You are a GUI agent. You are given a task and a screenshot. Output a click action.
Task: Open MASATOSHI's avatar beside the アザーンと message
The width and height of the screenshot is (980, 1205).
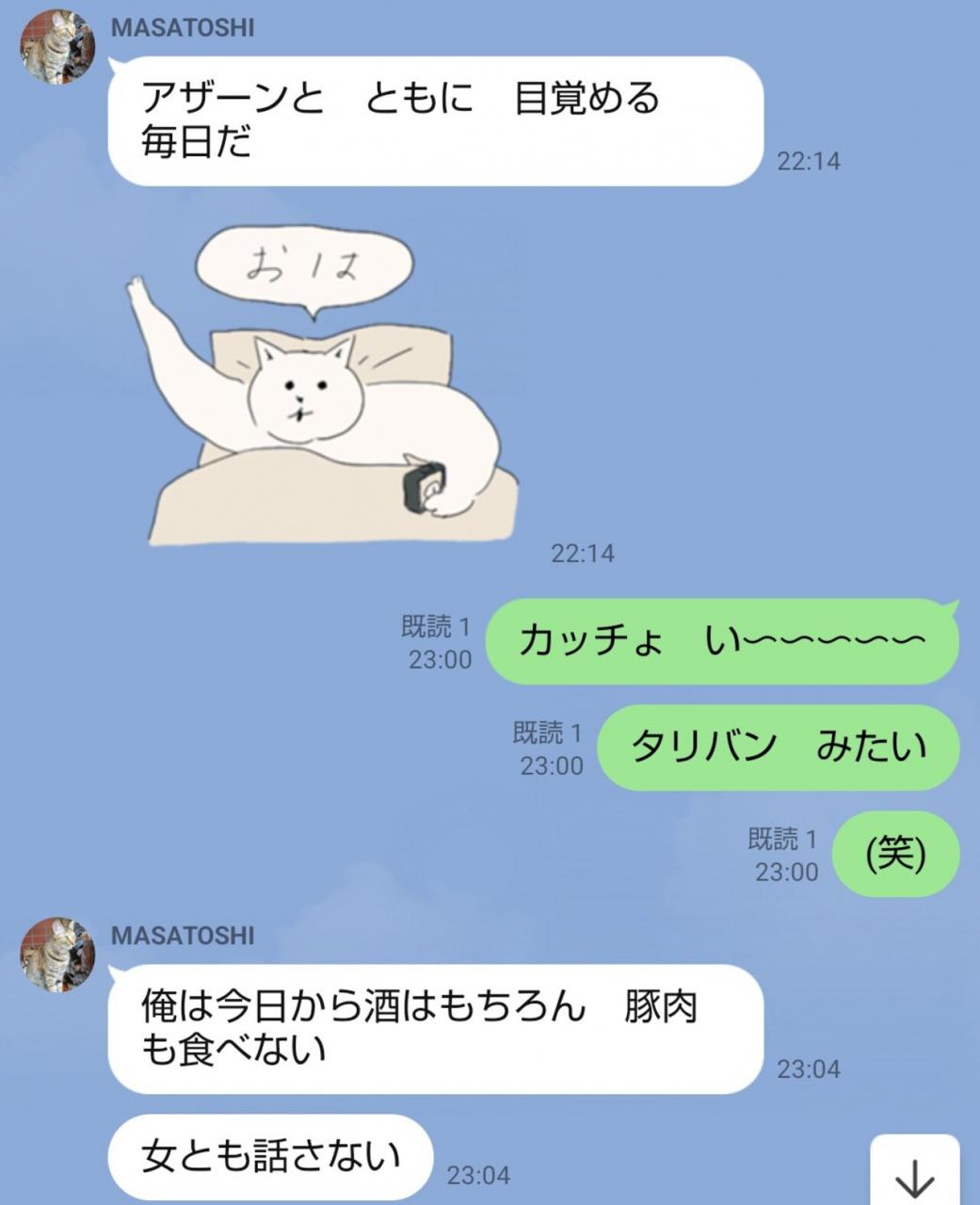(x=57, y=47)
